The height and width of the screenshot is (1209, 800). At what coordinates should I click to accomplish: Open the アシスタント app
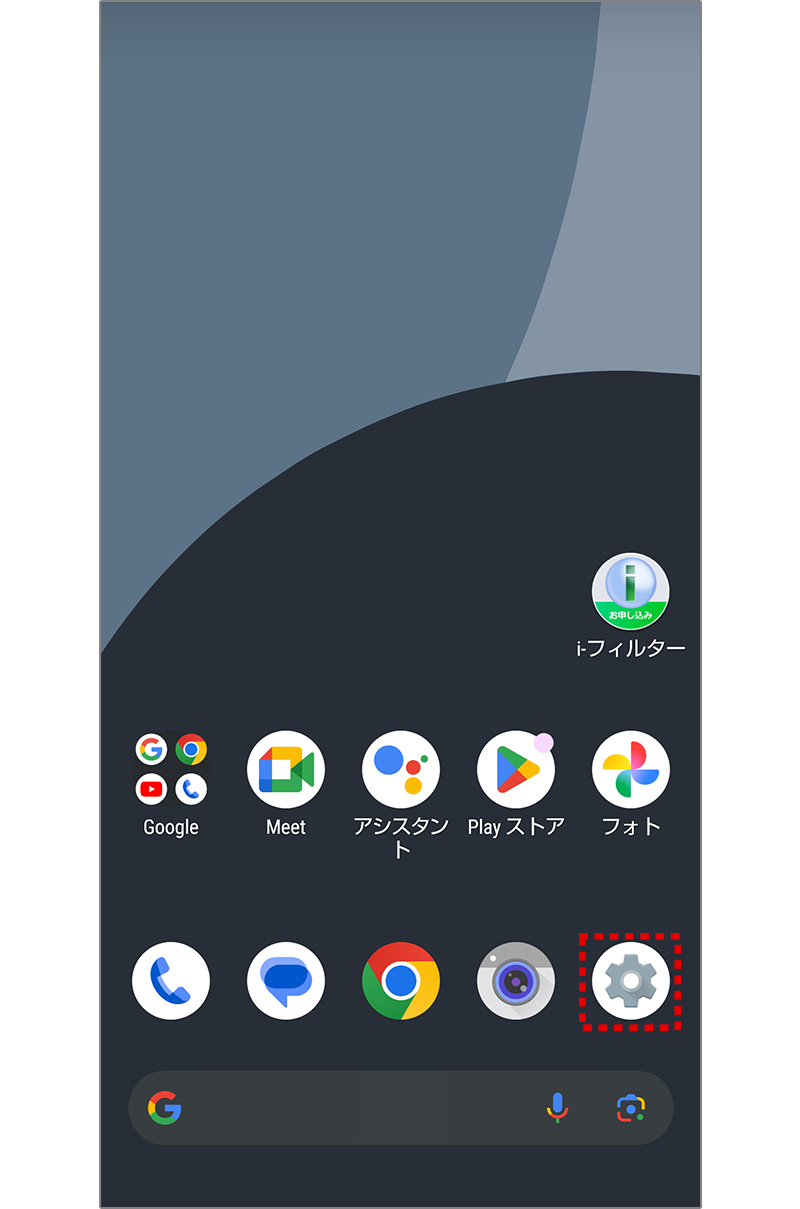401,769
